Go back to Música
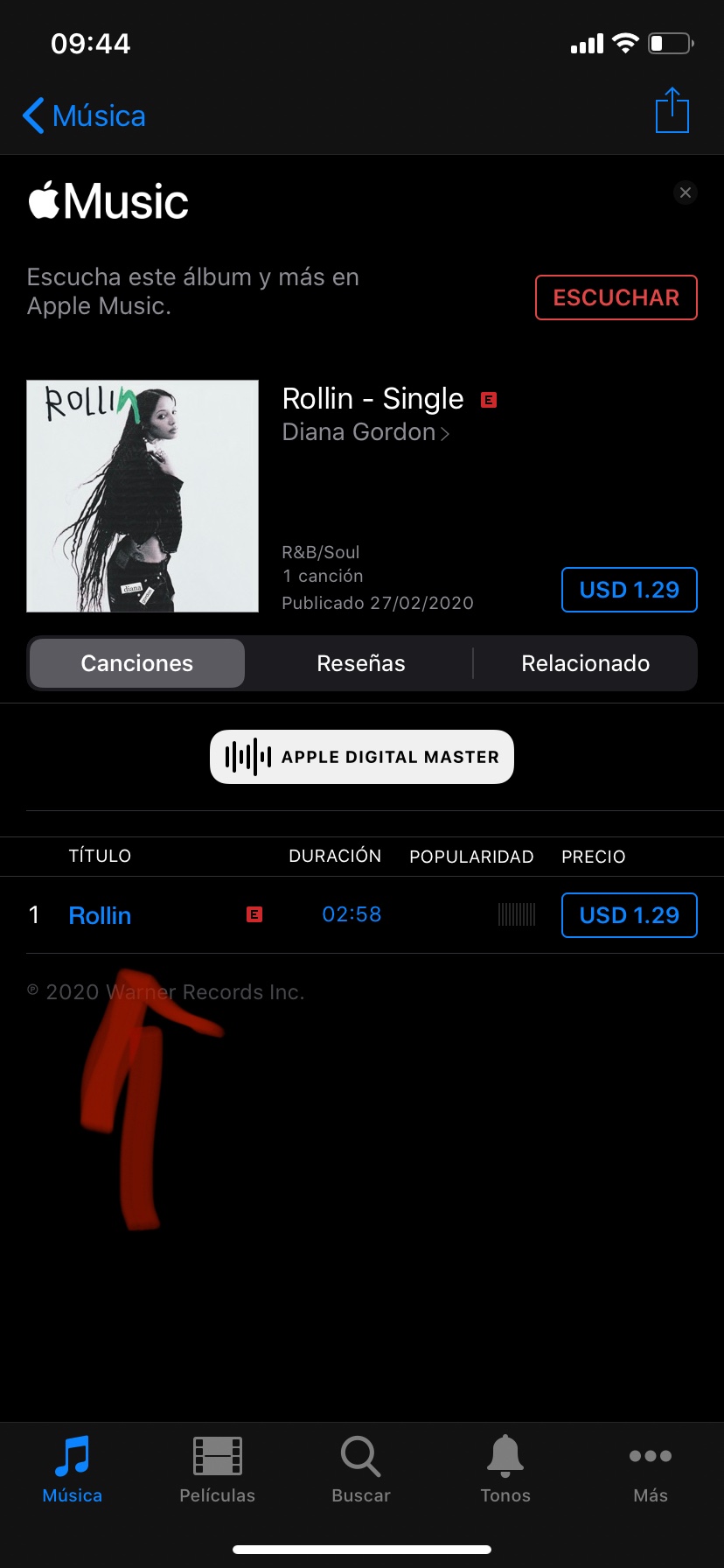724x1568 pixels. click(84, 115)
